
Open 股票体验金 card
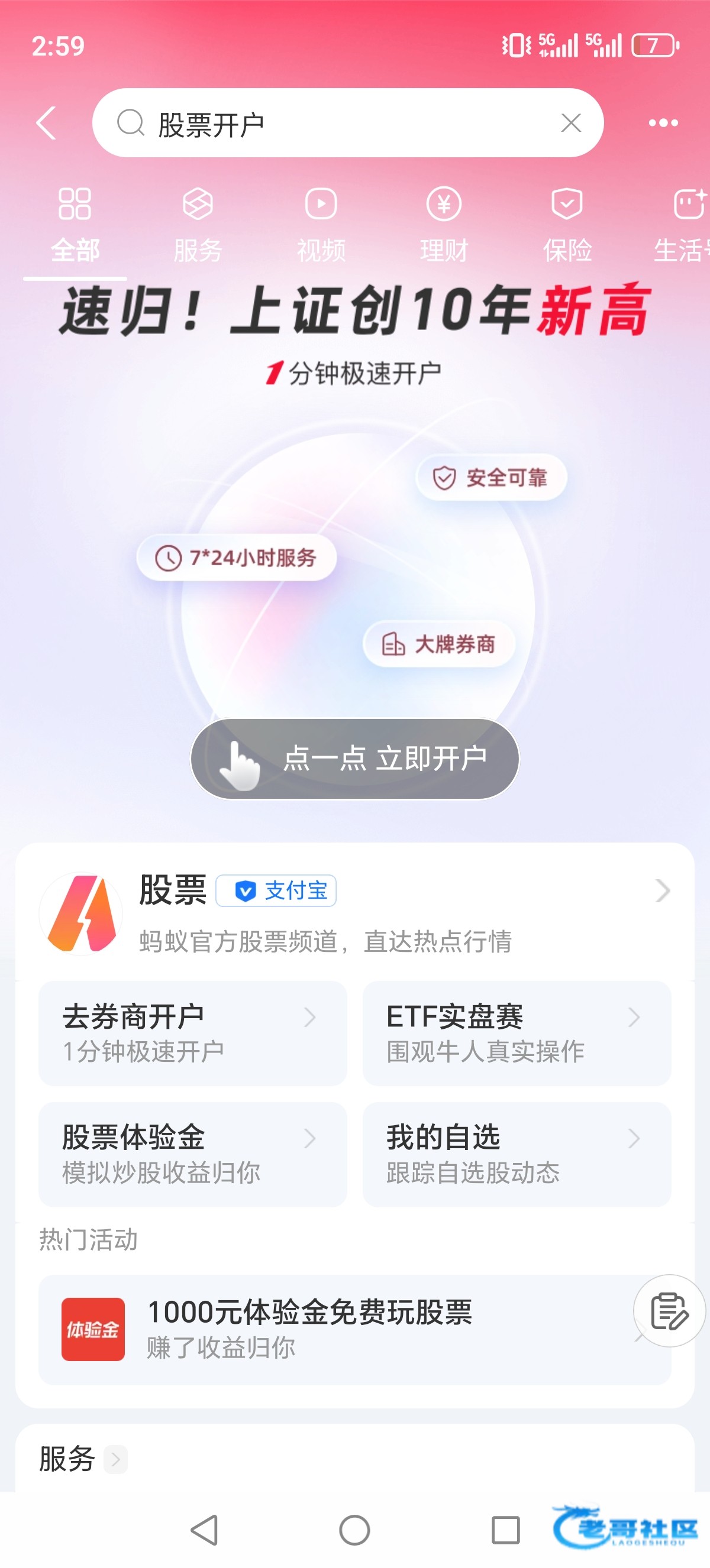point(192,1154)
